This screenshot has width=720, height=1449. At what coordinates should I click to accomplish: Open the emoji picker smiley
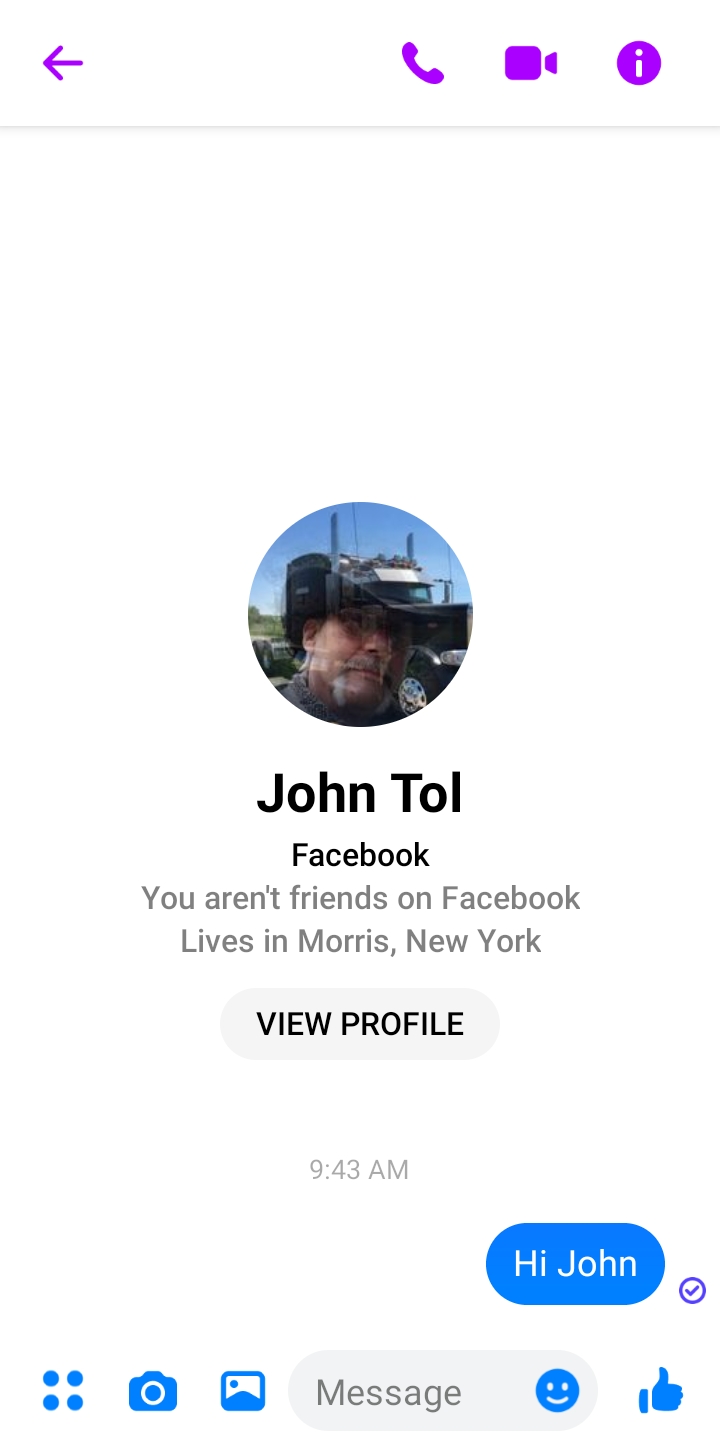[557, 1390]
